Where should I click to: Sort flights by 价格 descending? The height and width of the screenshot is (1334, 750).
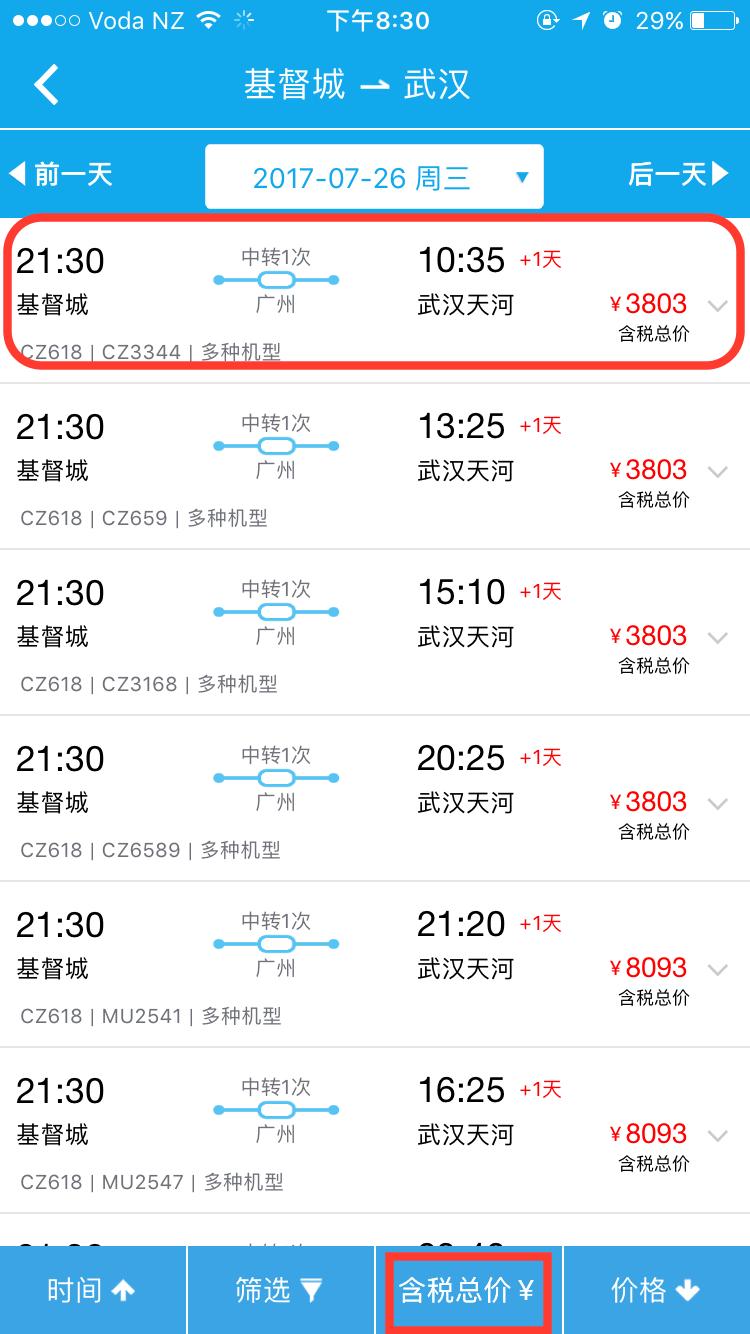(654, 1290)
